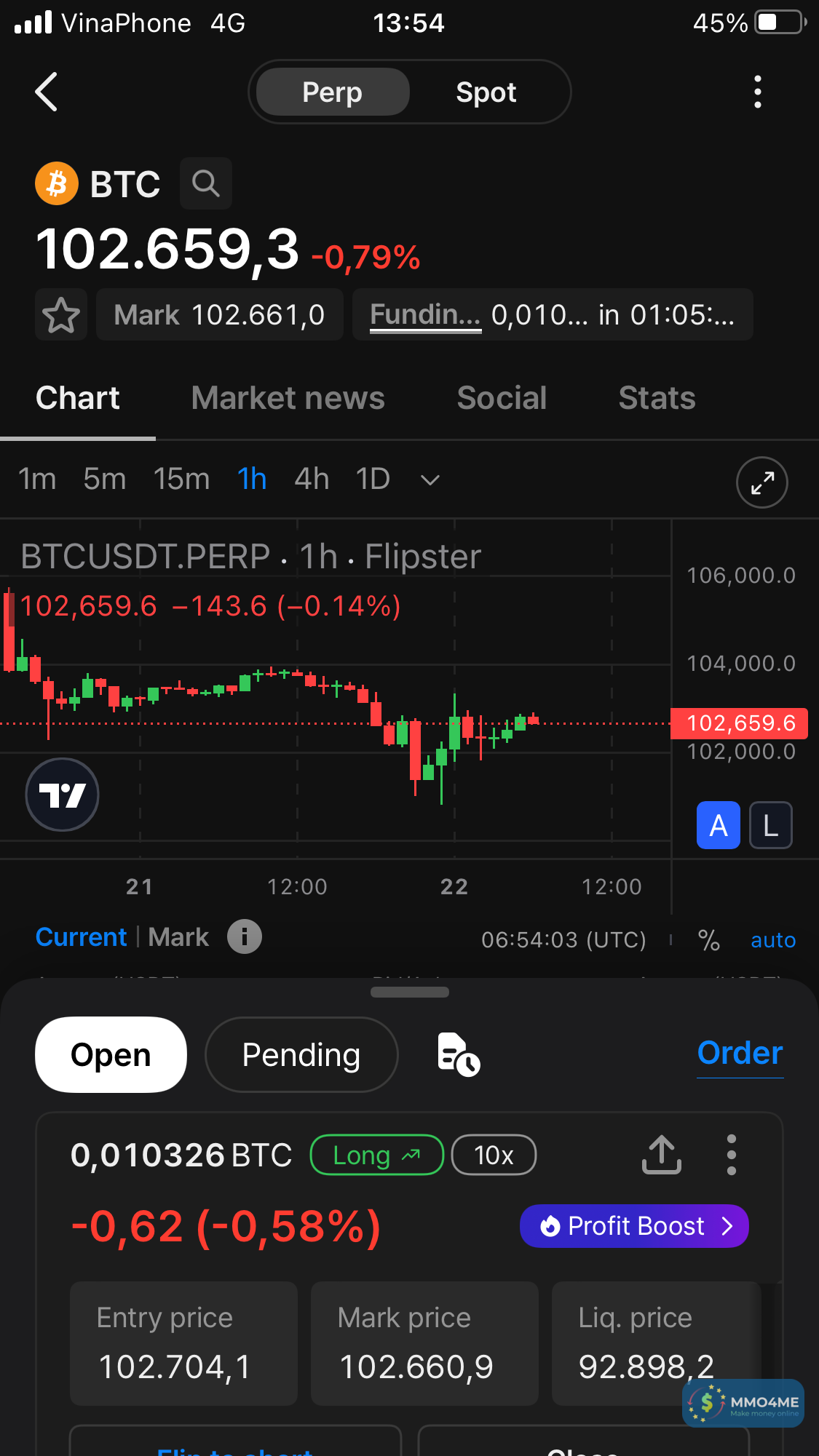The height and width of the screenshot is (1456, 819).
Task: Change chart timeframe to 4h
Action: tap(312, 480)
